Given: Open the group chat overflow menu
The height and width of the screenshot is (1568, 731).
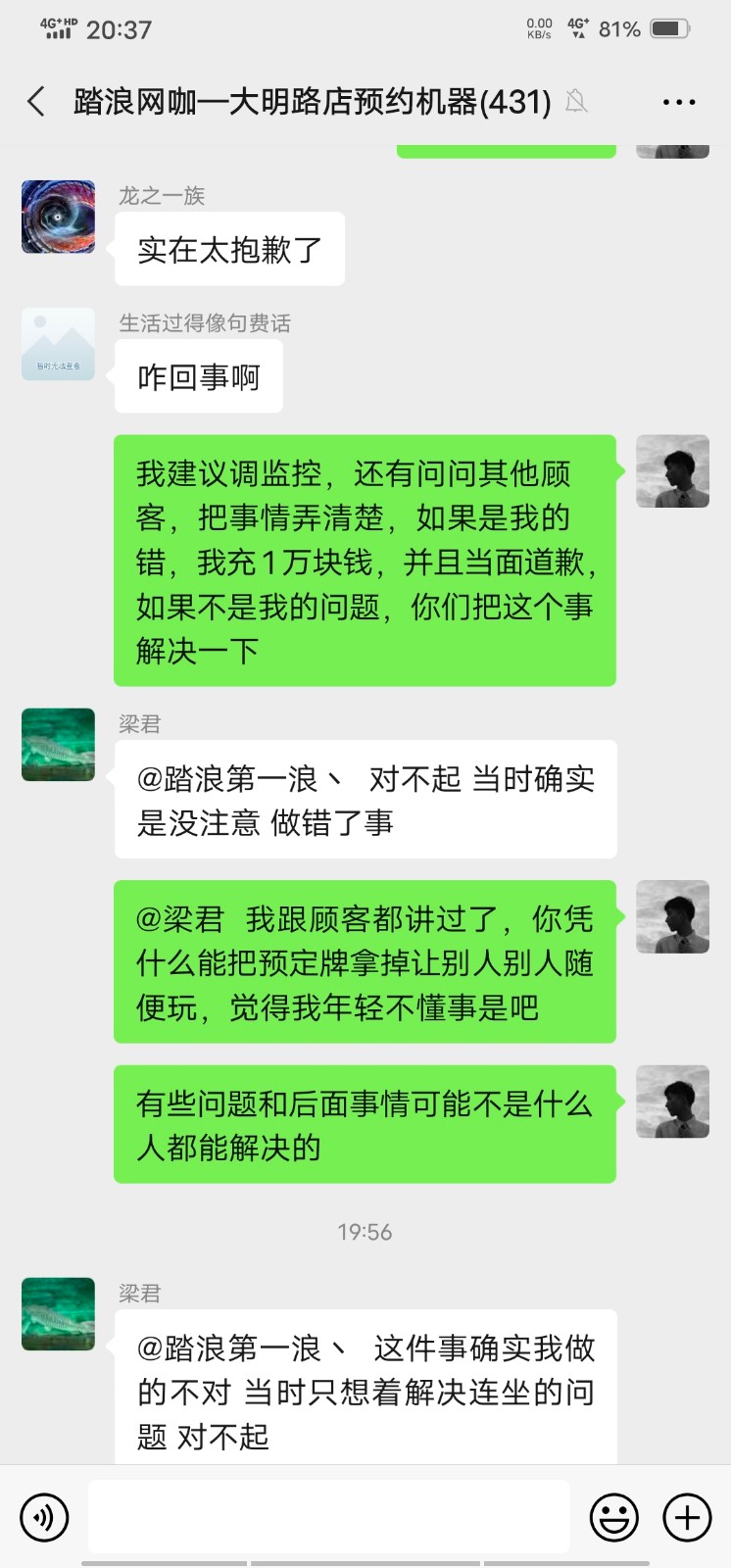Looking at the screenshot, I should tap(679, 102).
